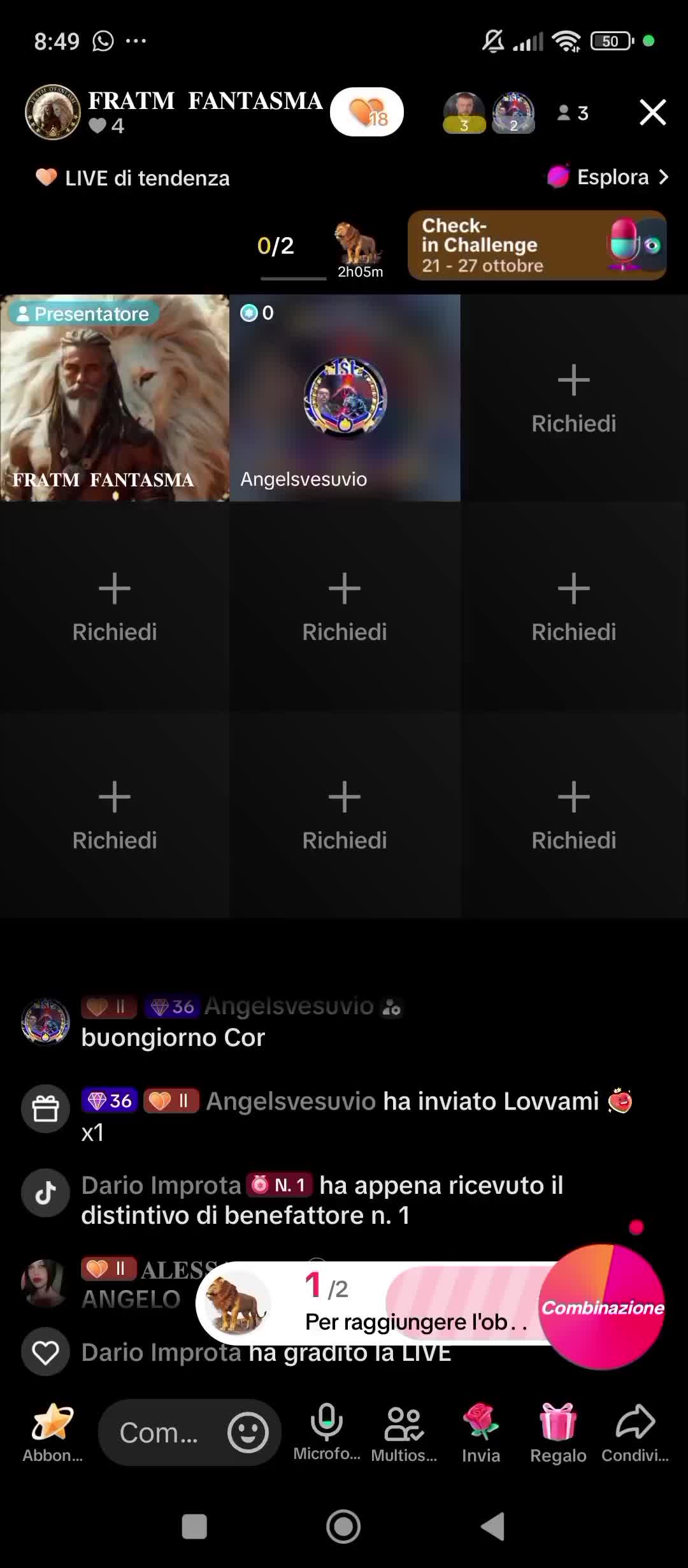Send a rose with Invia
Image resolution: width=688 pixels, height=1568 pixels.
tap(481, 1432)
